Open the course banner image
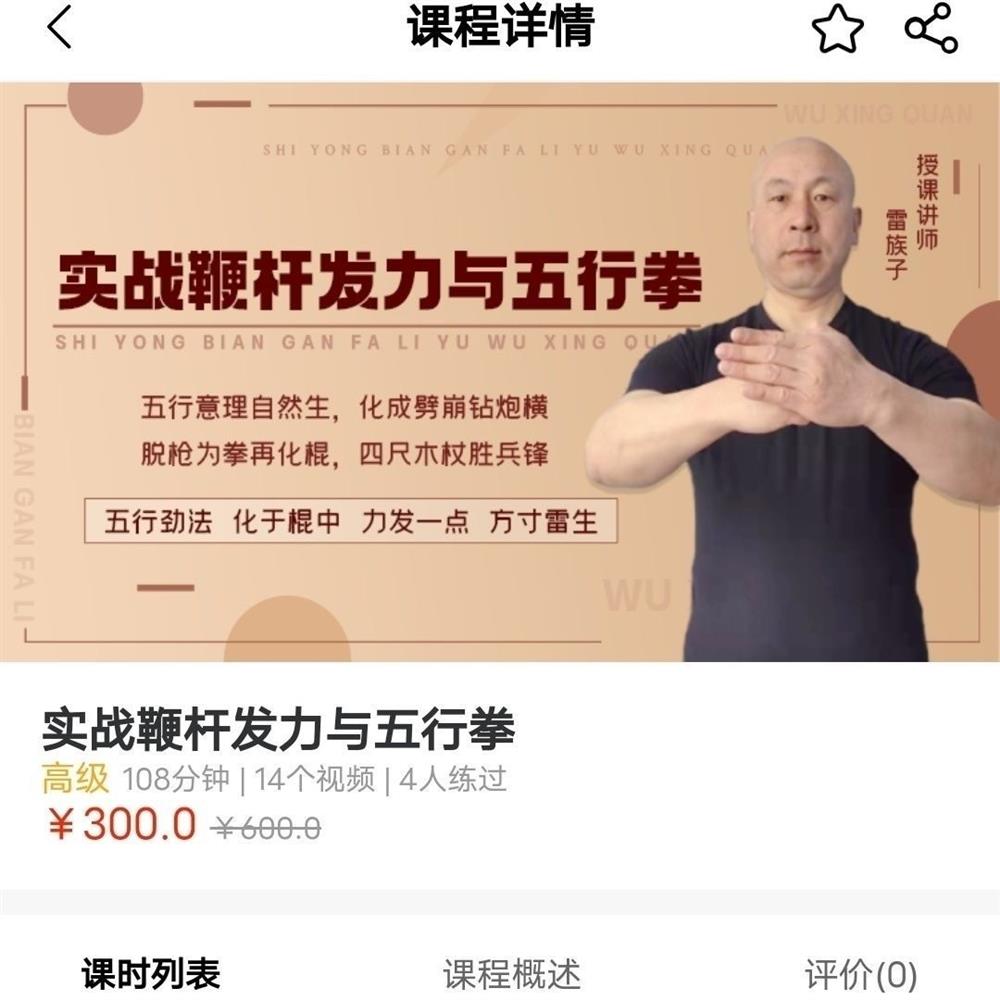Viewport: 1000px width, 1000px height. pos(500,372)
